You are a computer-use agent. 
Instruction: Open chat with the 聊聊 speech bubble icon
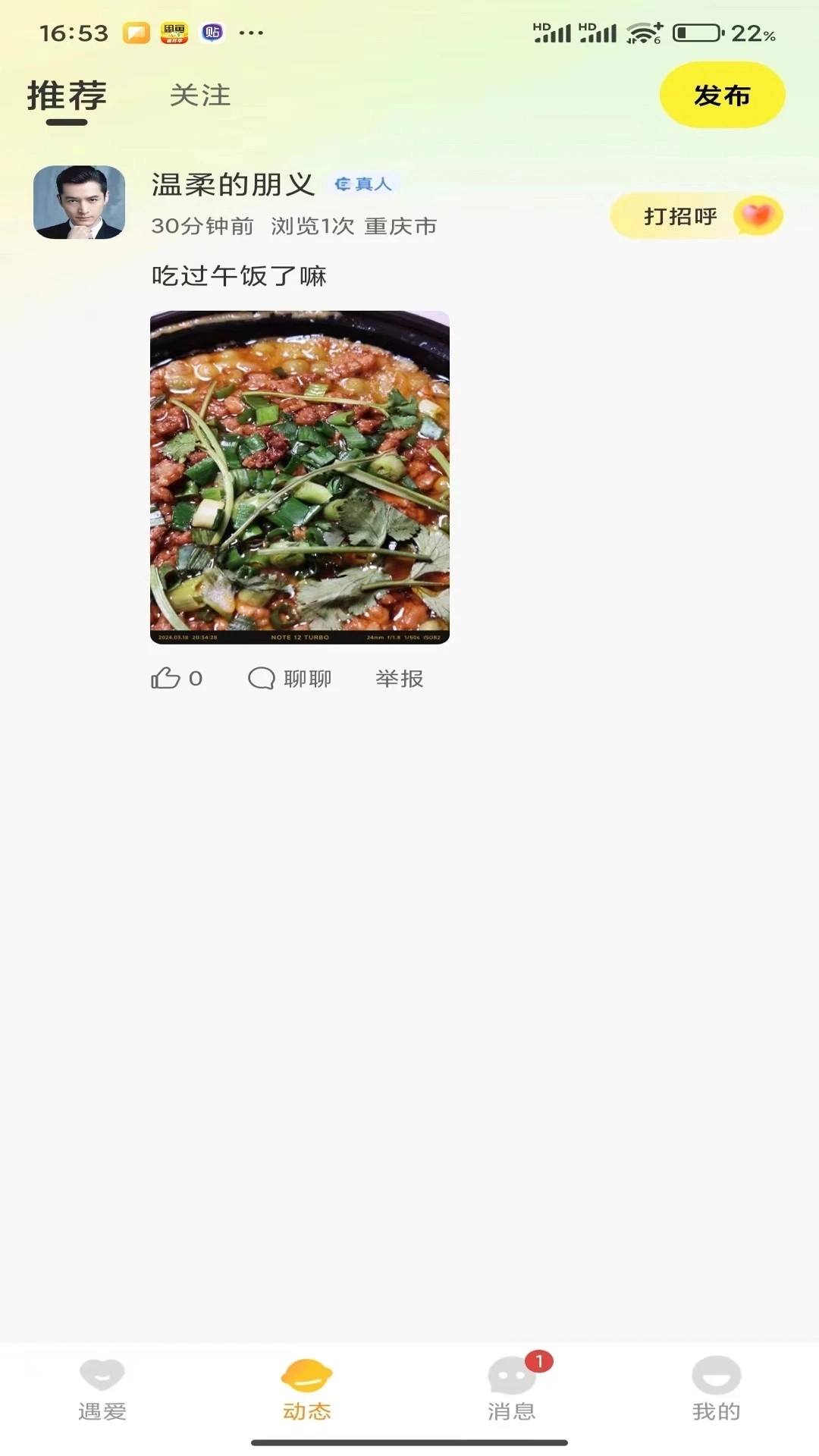tap(262, 677)
